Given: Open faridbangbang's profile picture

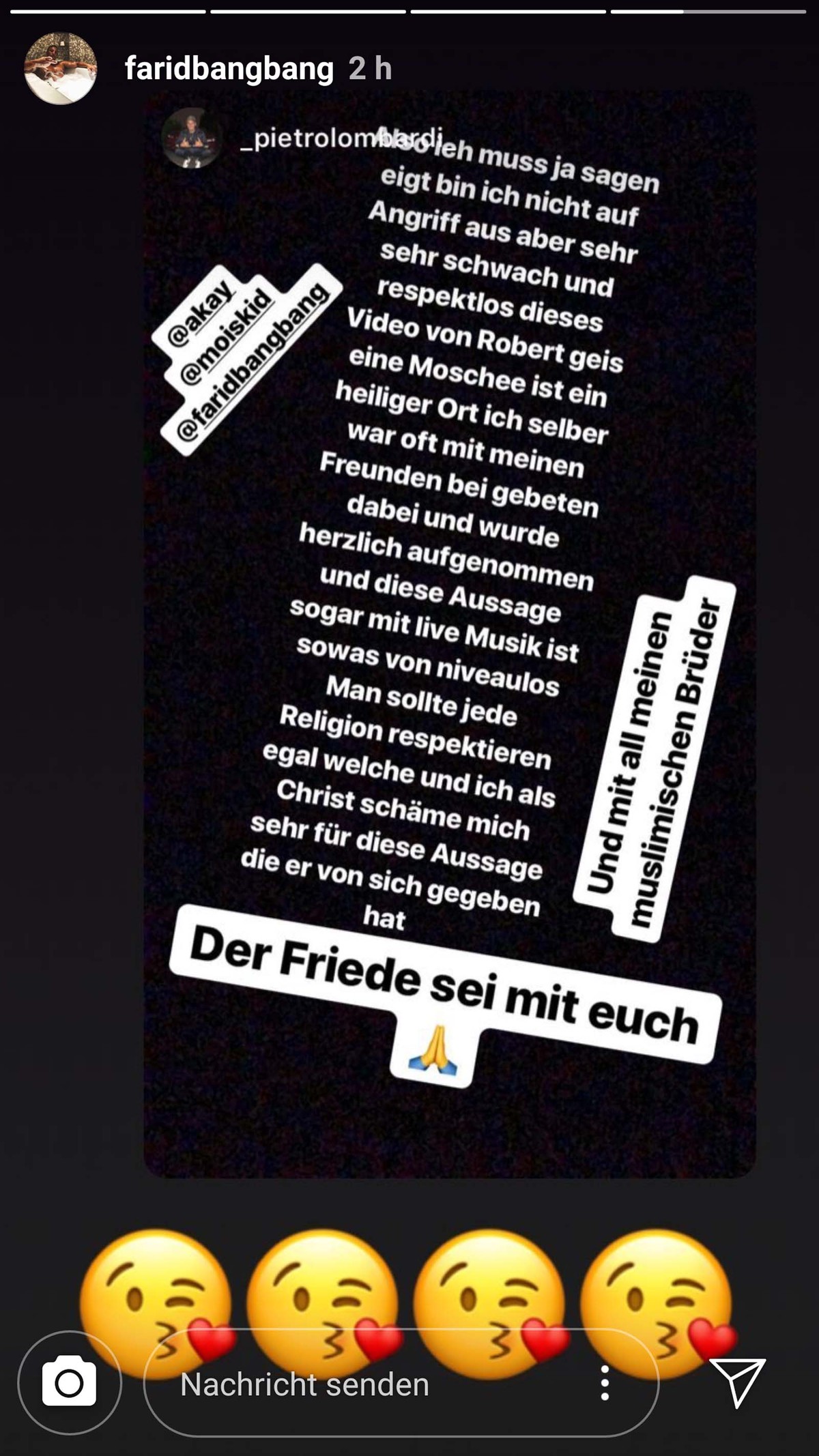Looking at the screenshot, I should pyautogui.click(x=60, y=68).
